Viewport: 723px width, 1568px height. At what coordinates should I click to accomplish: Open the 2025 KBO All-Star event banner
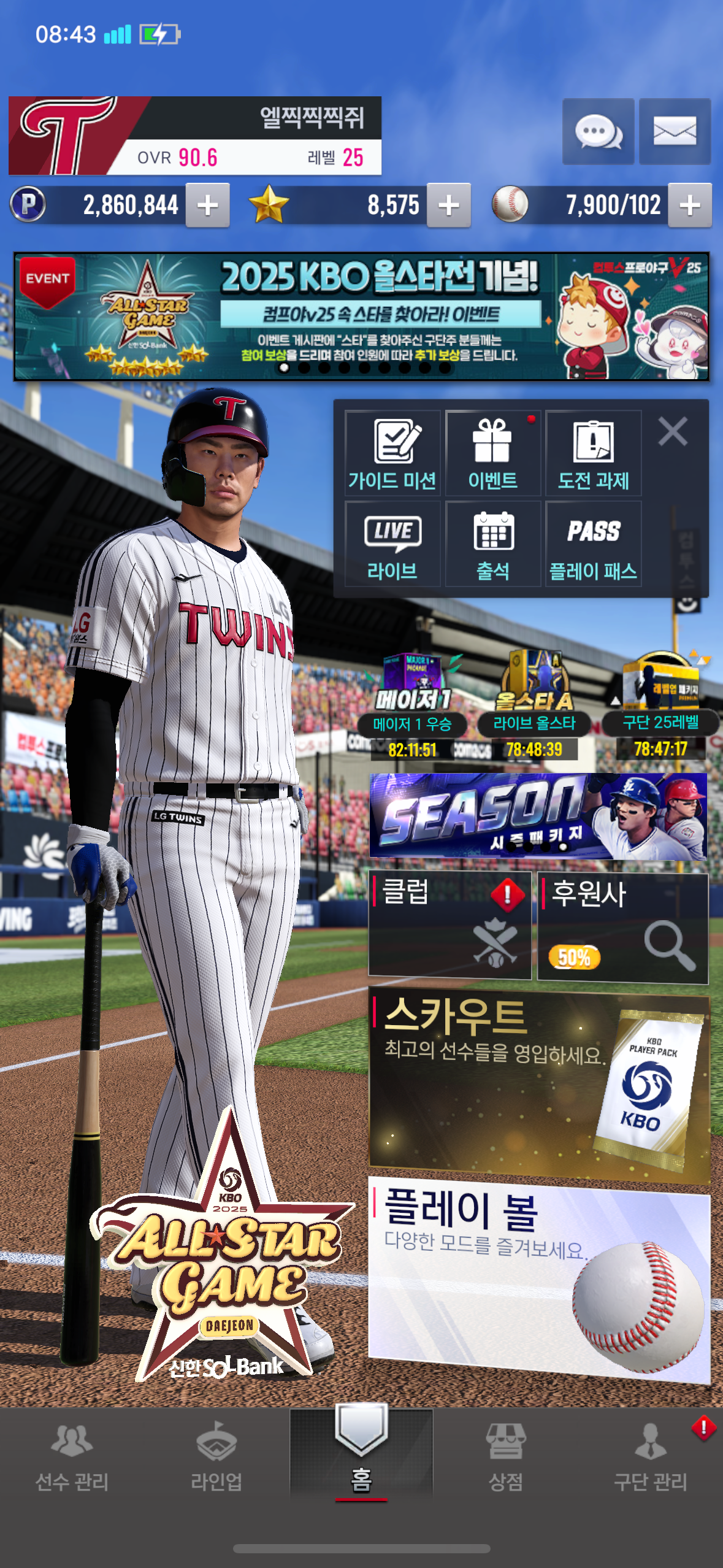pyautogui.click(x=362, y=317)
